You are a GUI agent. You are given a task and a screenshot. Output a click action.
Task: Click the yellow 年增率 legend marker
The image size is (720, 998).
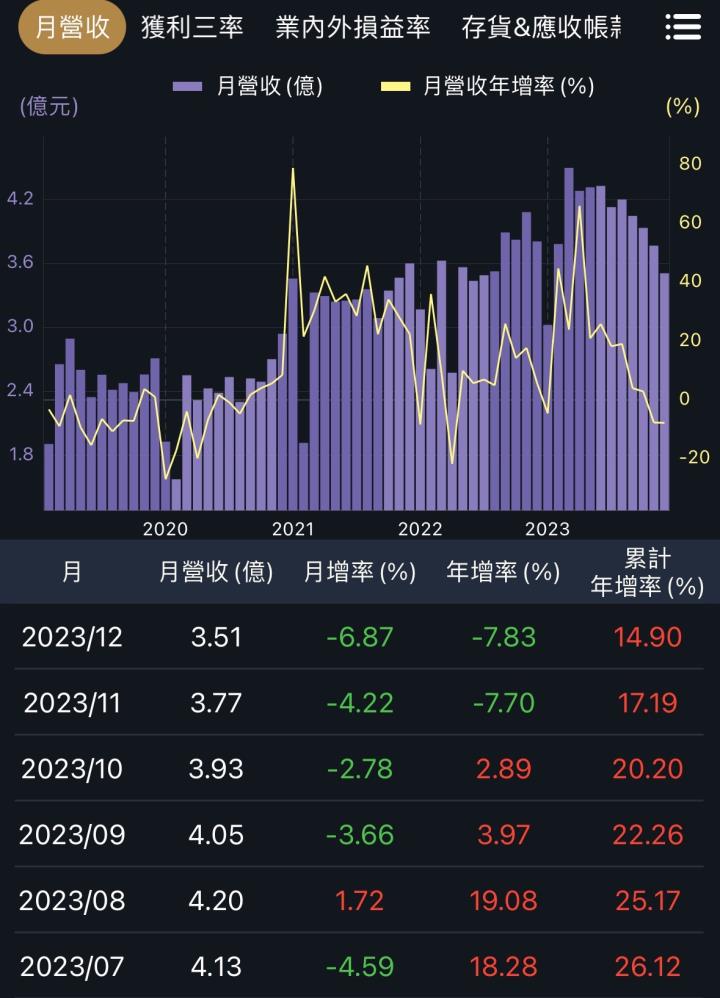(398, 87)
